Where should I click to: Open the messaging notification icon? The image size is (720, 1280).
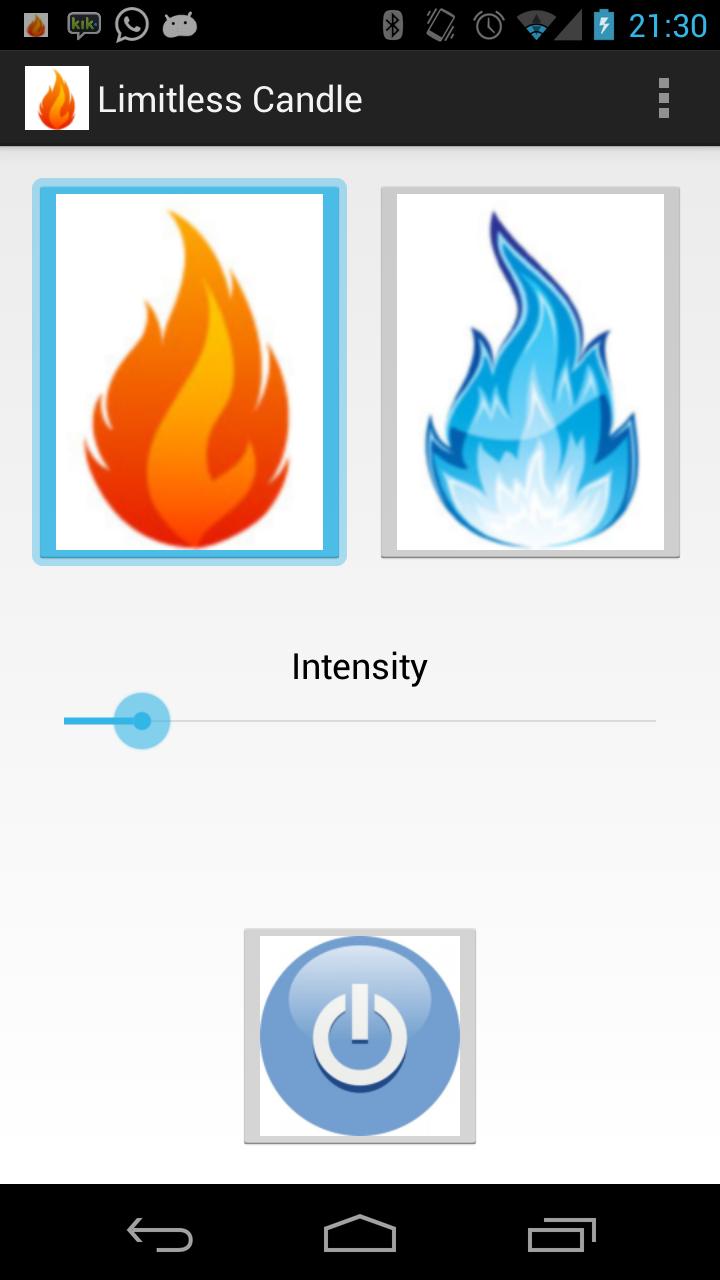click(x=36, y=24)
